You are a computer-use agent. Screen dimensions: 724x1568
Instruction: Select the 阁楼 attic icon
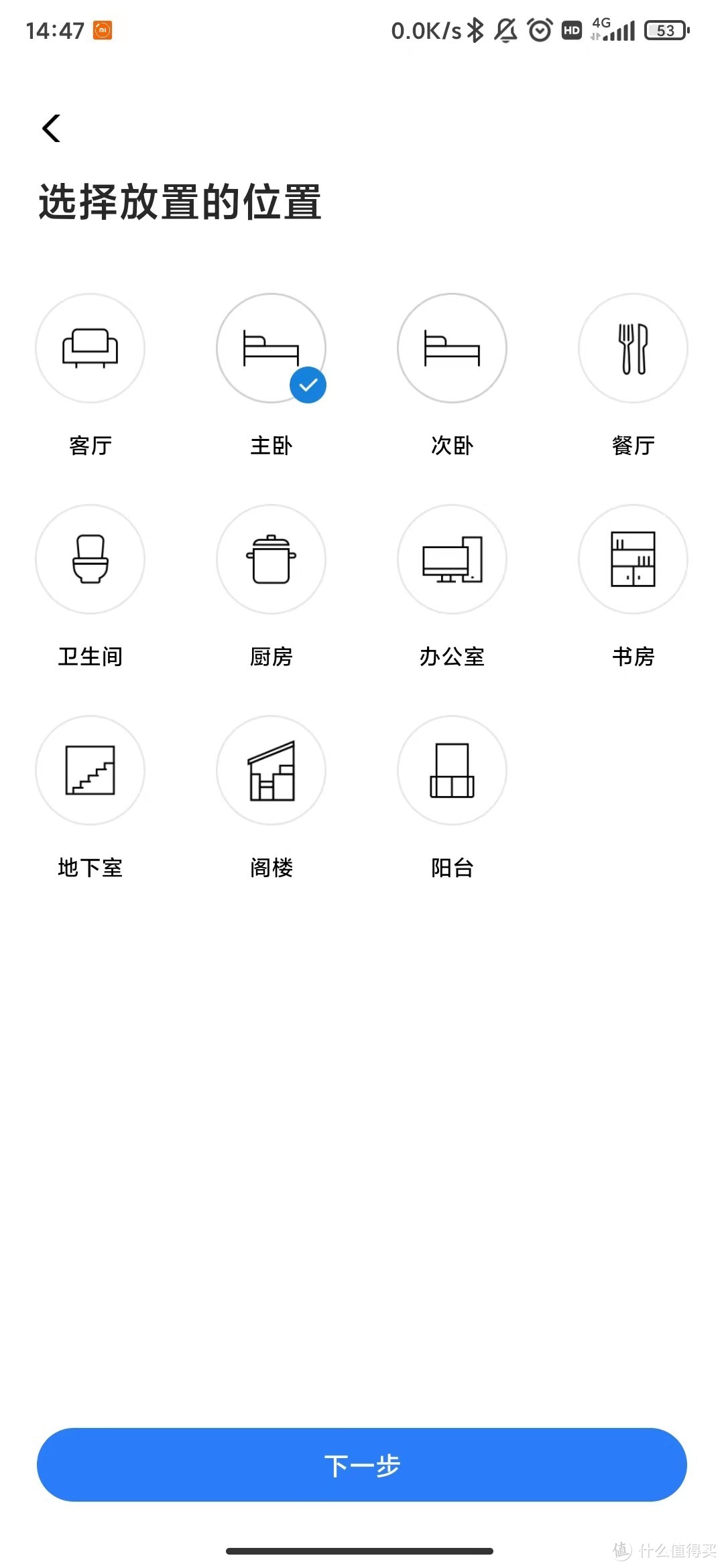pyautogui.click(x=271, y=770)
